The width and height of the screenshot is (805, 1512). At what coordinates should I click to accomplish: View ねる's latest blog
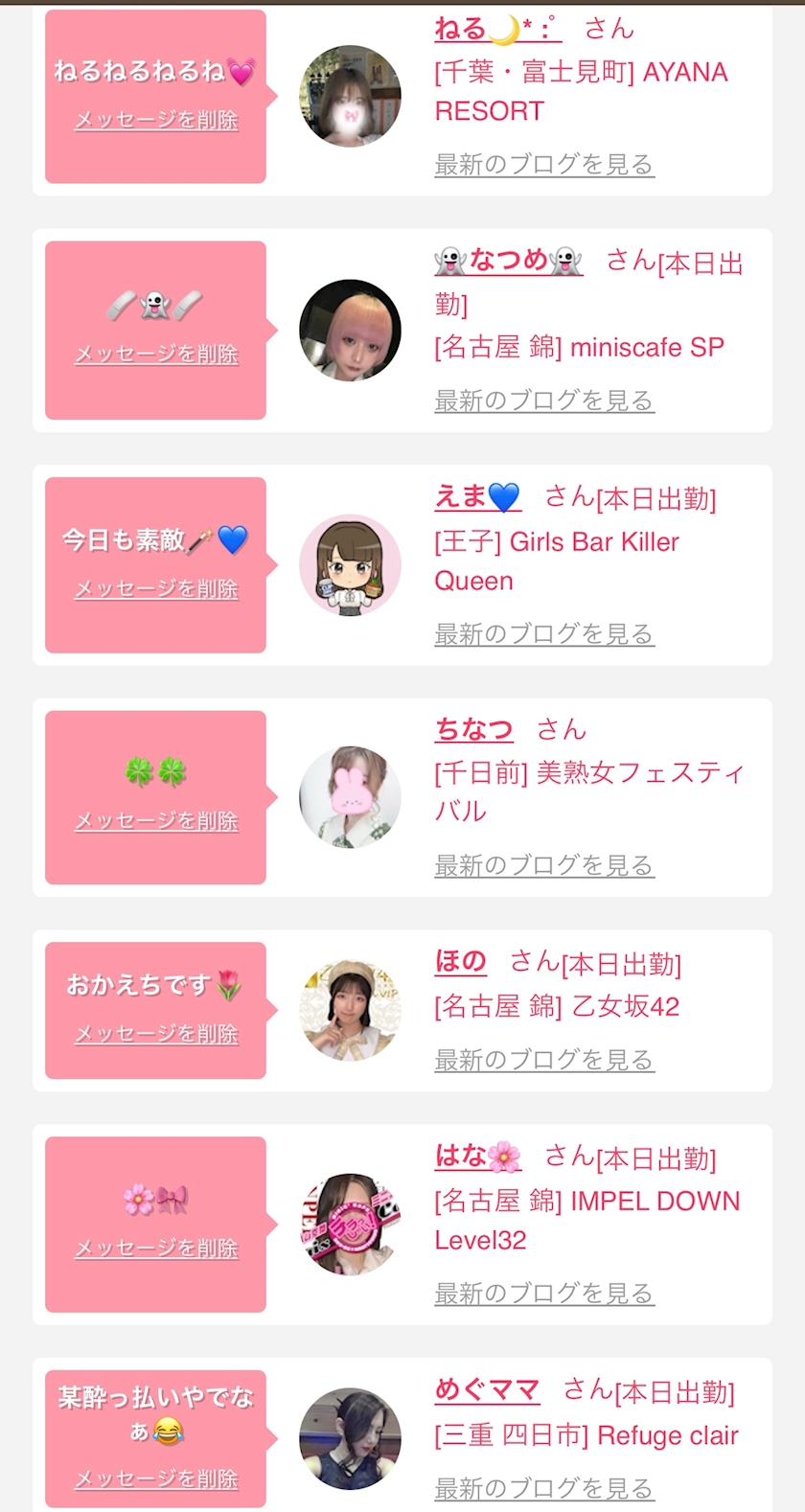[543, 165]
